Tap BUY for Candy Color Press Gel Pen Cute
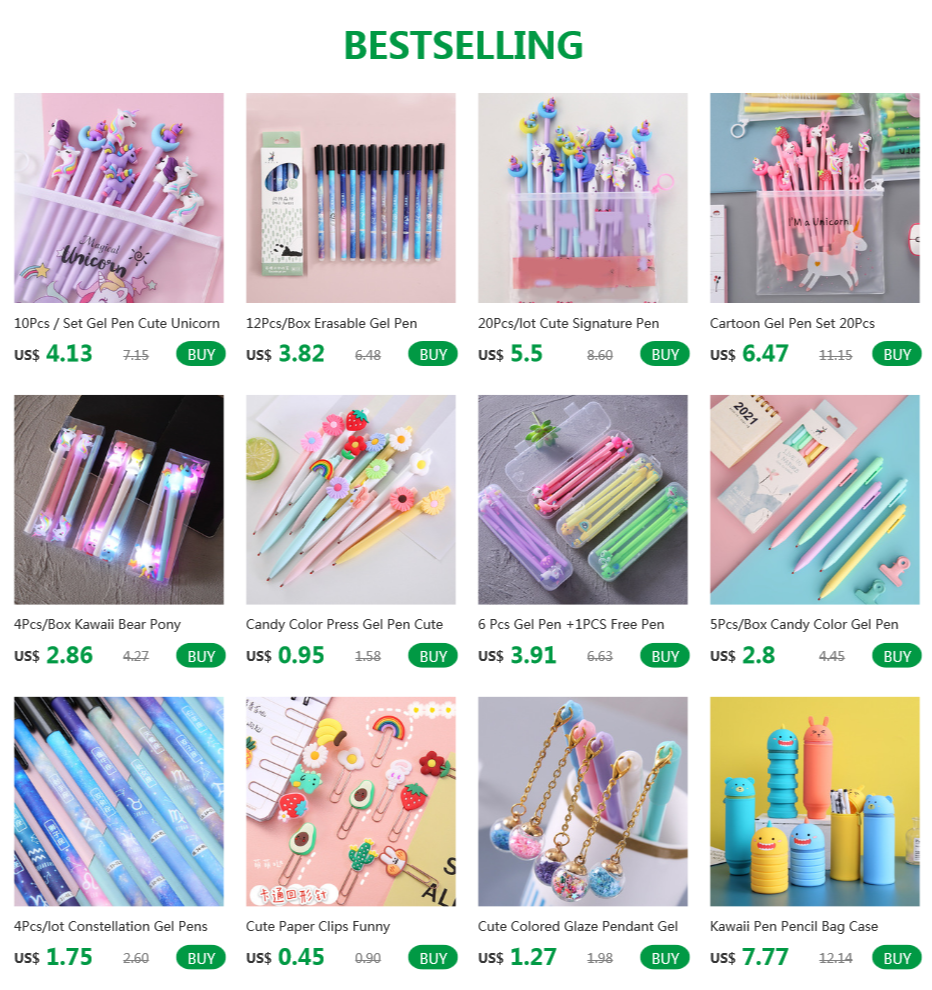Viewport: 932px width, 990px height. [x=433, y=656]
